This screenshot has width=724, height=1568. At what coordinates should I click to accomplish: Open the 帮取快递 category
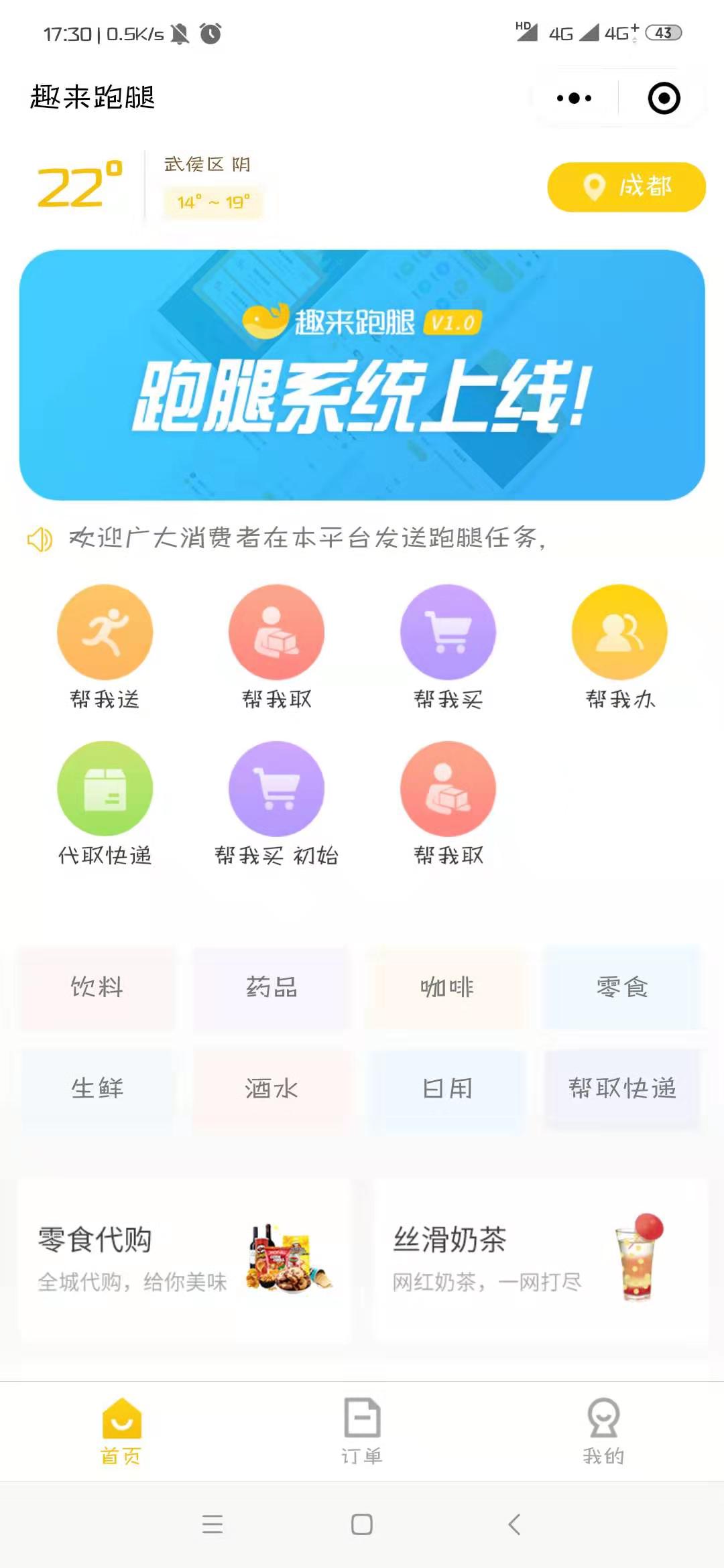pos(622,1088)
